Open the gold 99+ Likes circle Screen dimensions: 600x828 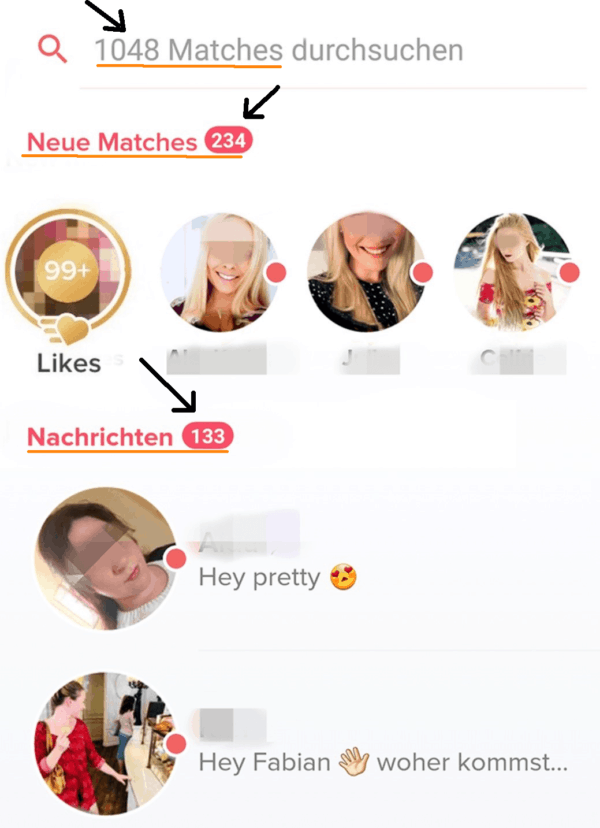(x=68, y=272)
